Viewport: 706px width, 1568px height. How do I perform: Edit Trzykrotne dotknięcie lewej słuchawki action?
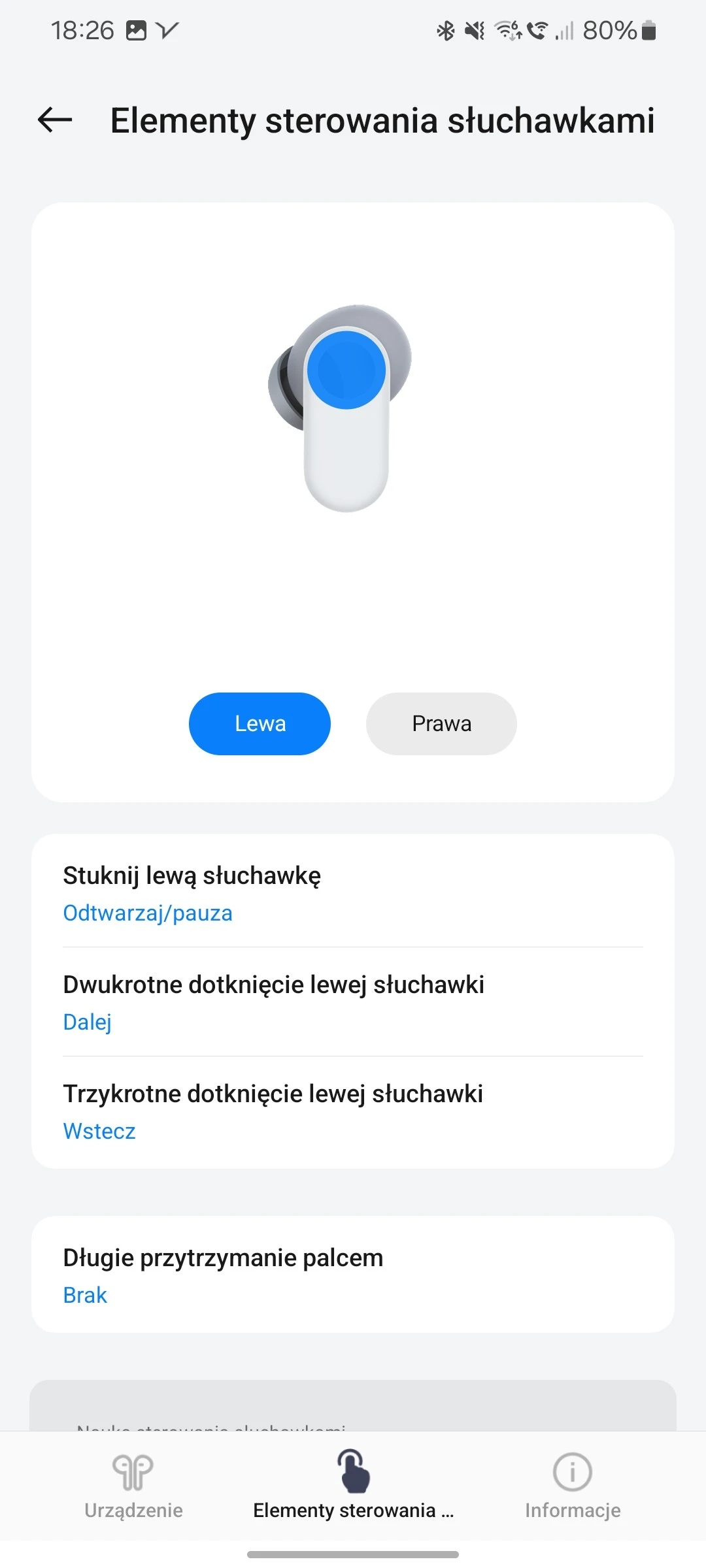[x=353, y=1111]
